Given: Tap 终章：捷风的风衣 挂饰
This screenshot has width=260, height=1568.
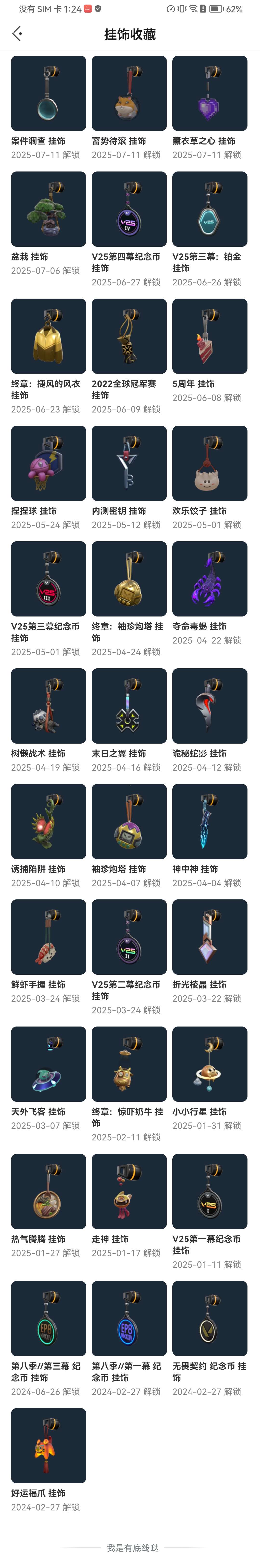Looking at the screenshot, I should (49, 336).
